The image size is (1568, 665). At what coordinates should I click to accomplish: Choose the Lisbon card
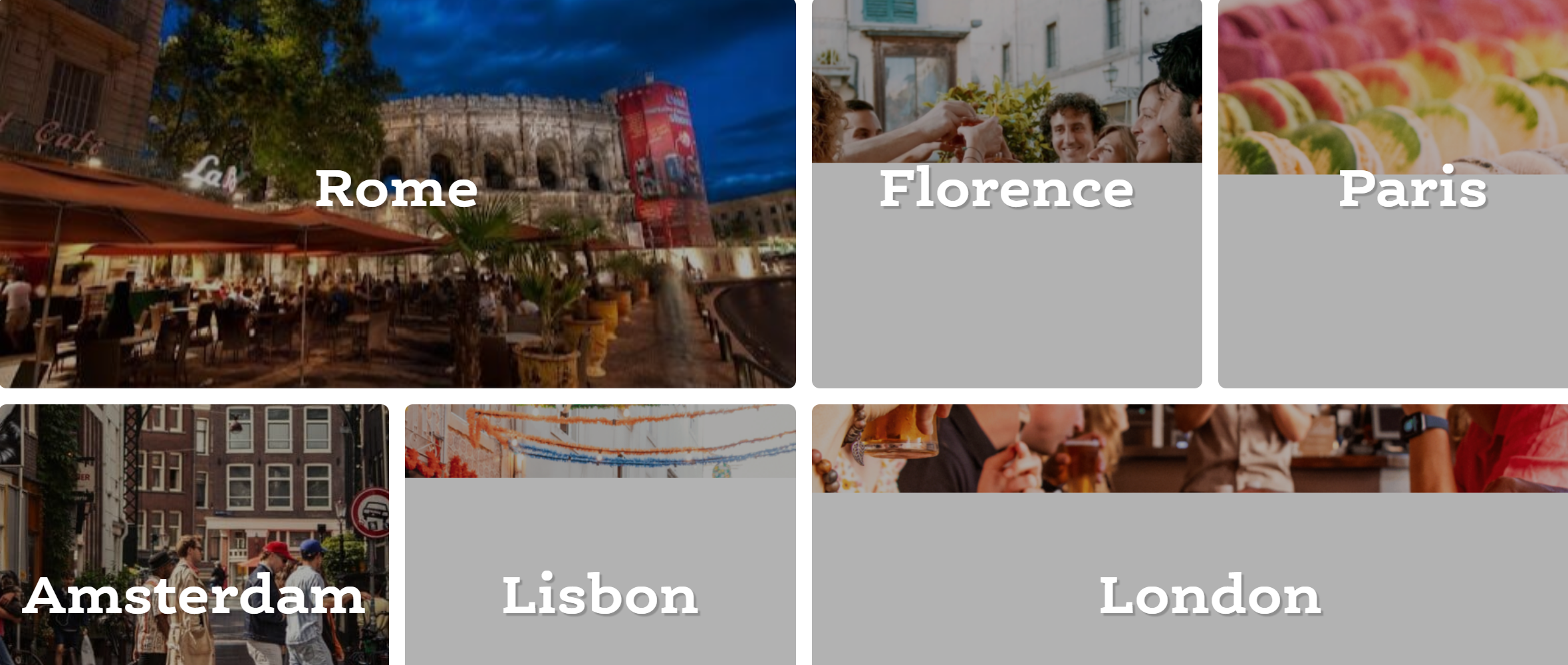click(600, 534)
